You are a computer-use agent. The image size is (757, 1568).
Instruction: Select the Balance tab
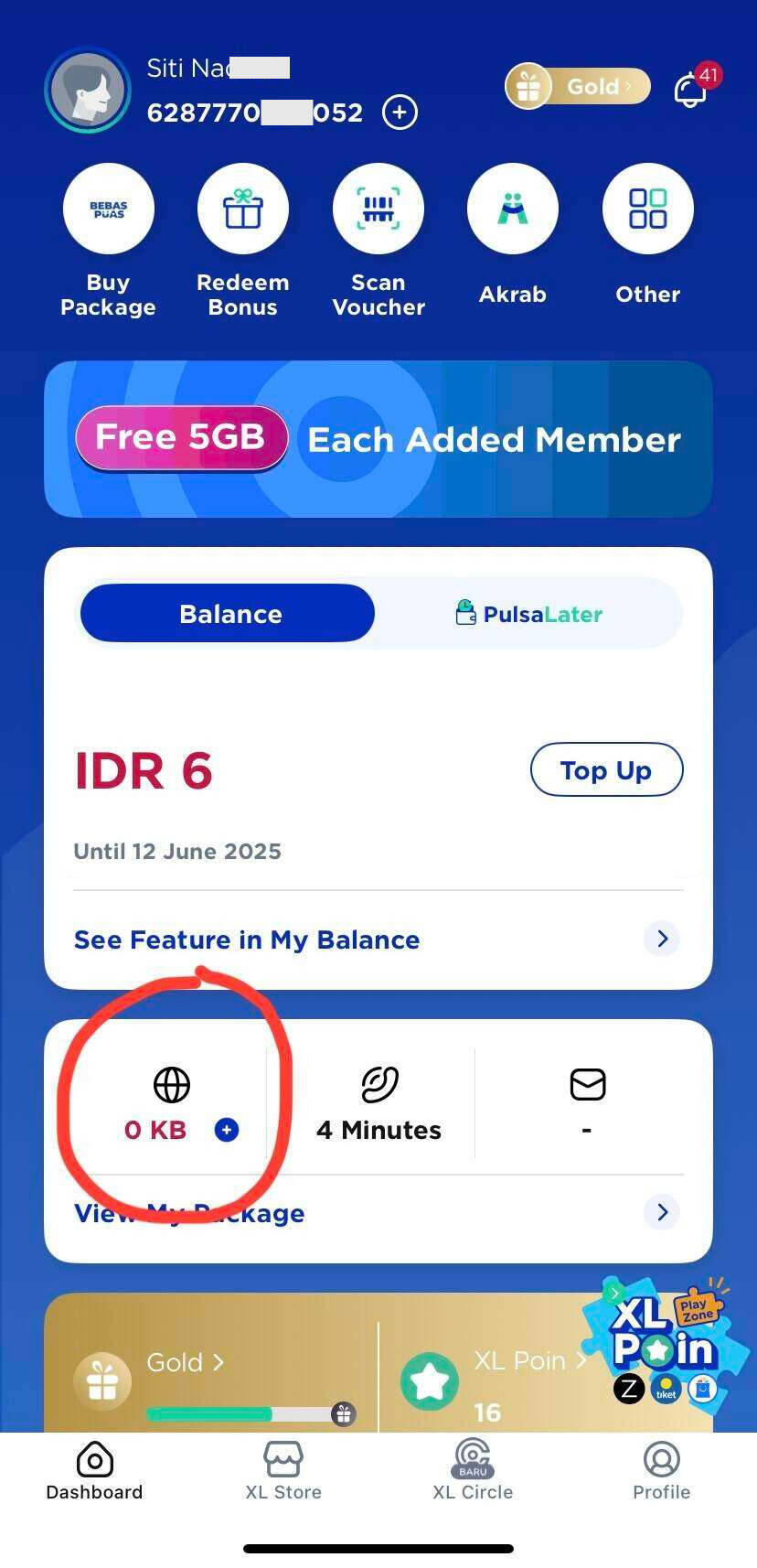click(x=228, y=613)
